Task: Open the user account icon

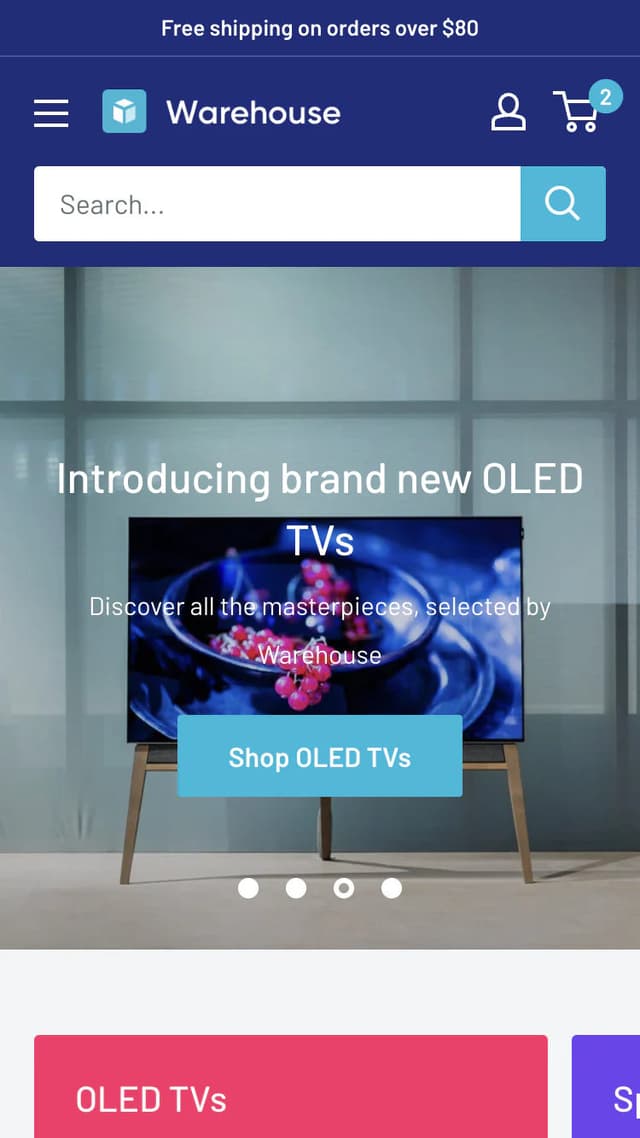Action: (x=508, y=112)
